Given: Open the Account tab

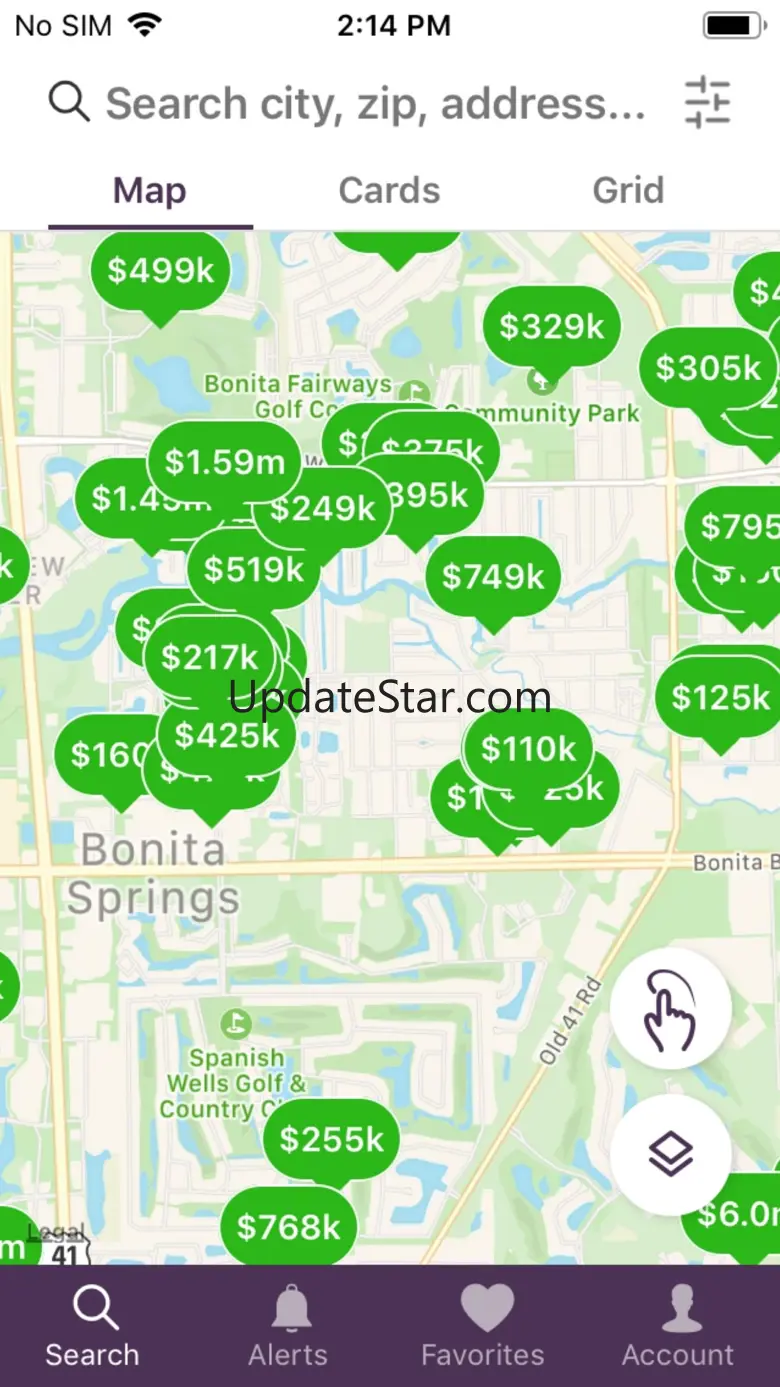Looking at the screenshot, I should click(x=678, y=1326).
